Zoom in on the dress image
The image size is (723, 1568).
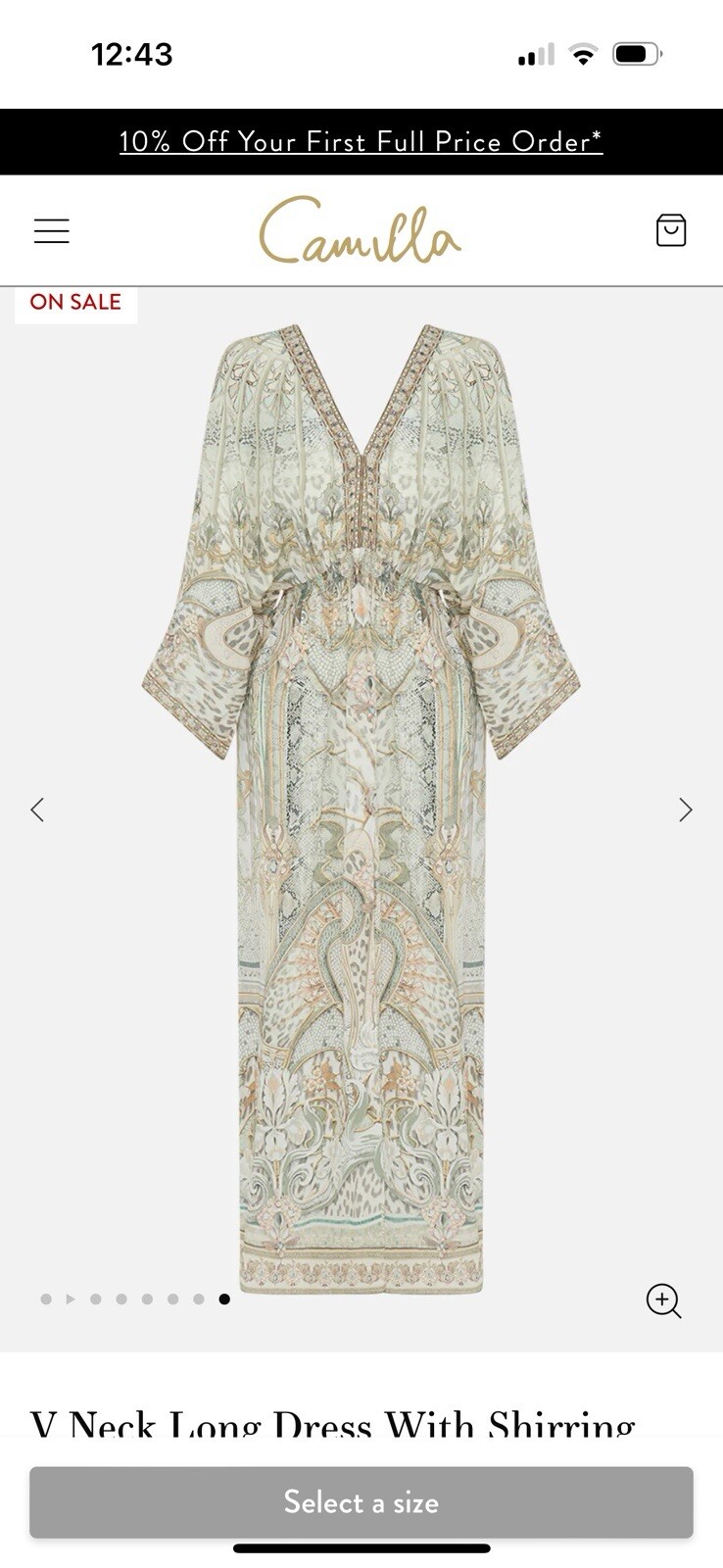tap(663, 1300)
